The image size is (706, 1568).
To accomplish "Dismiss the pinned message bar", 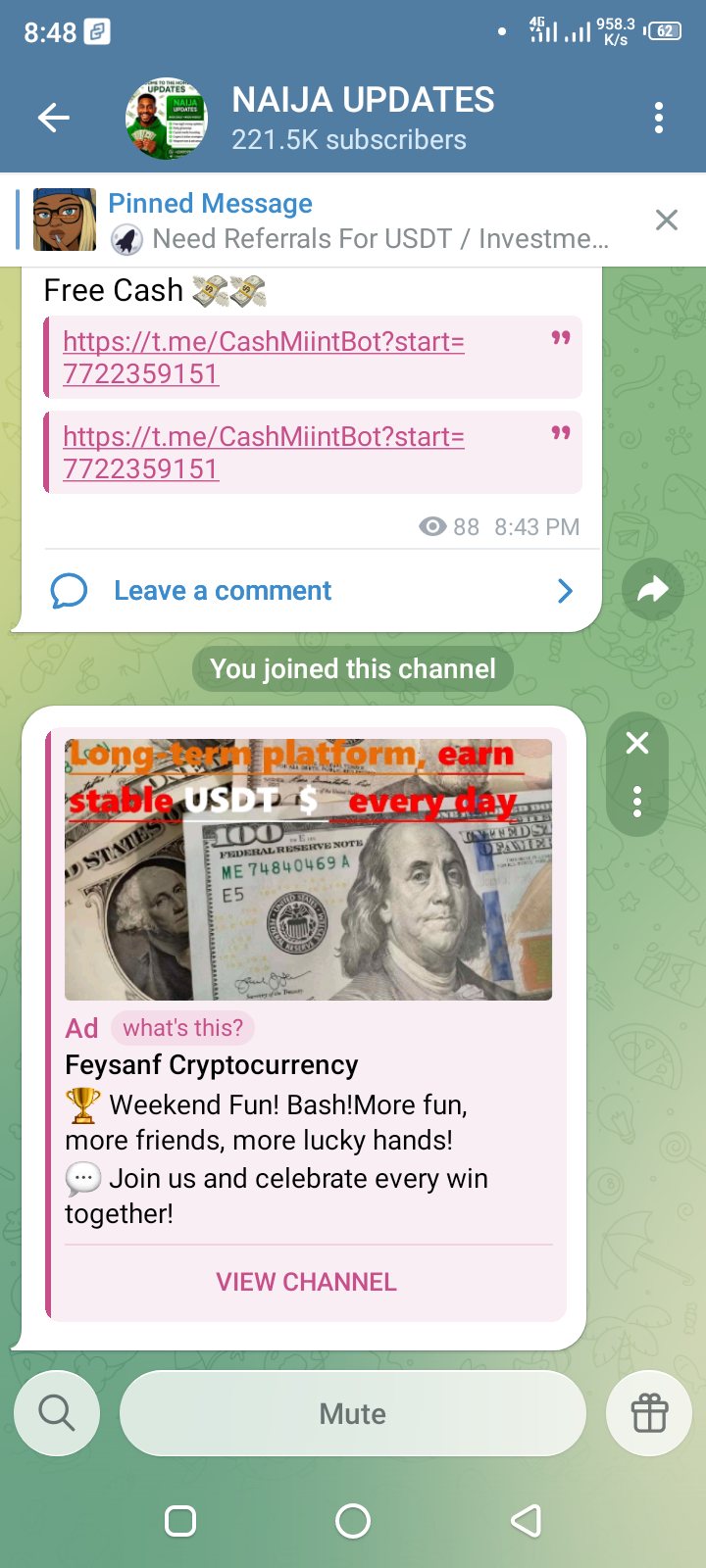I will click(667, 220).
